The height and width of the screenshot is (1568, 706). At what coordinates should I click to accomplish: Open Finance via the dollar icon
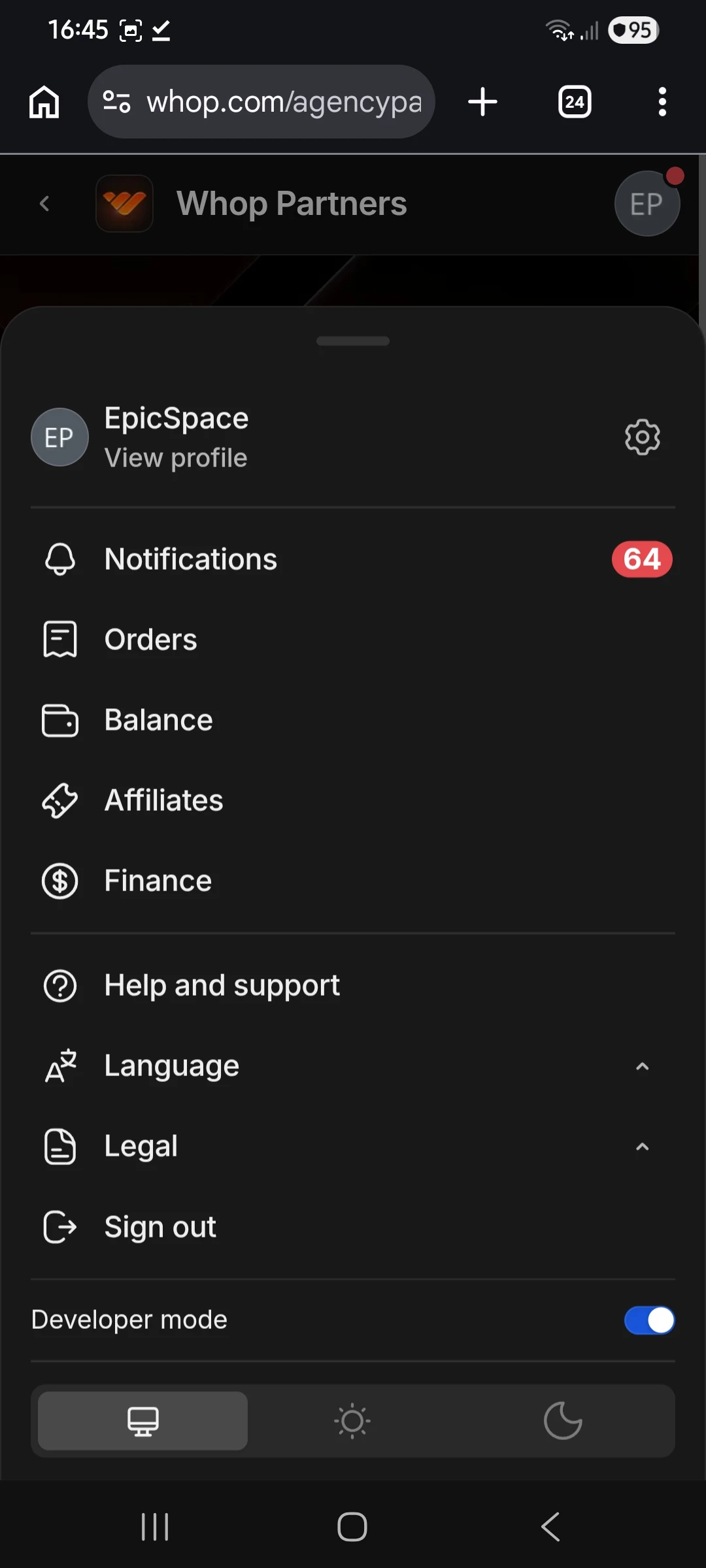(60, 881)
